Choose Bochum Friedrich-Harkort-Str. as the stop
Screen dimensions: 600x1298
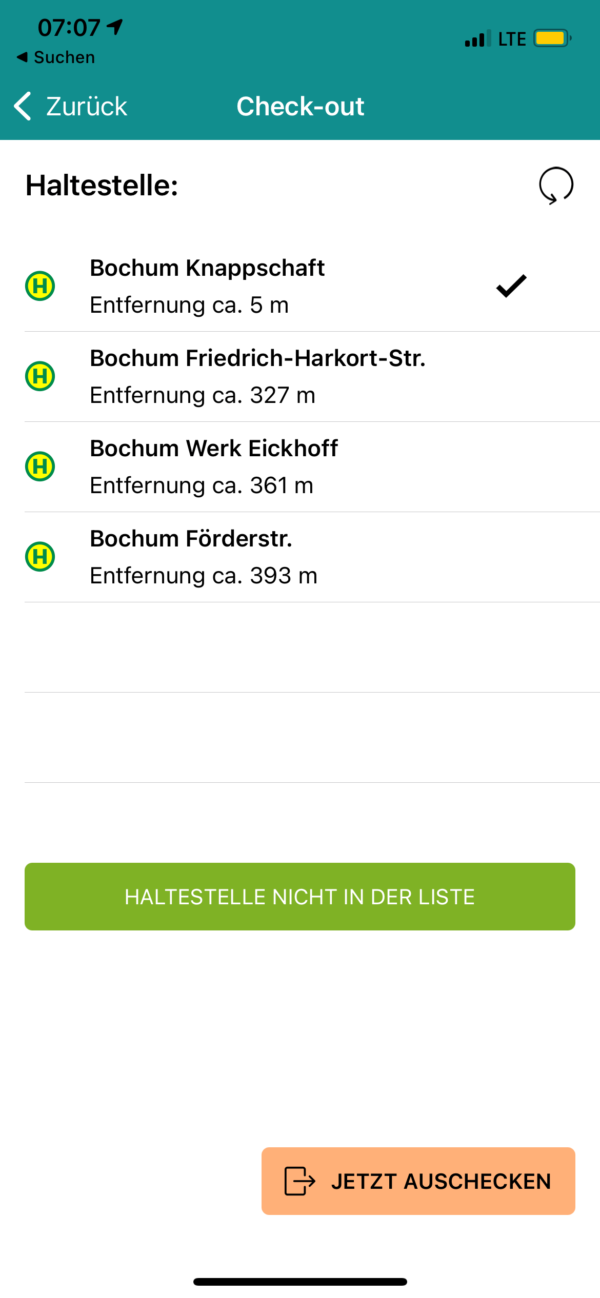click(300, 376)
